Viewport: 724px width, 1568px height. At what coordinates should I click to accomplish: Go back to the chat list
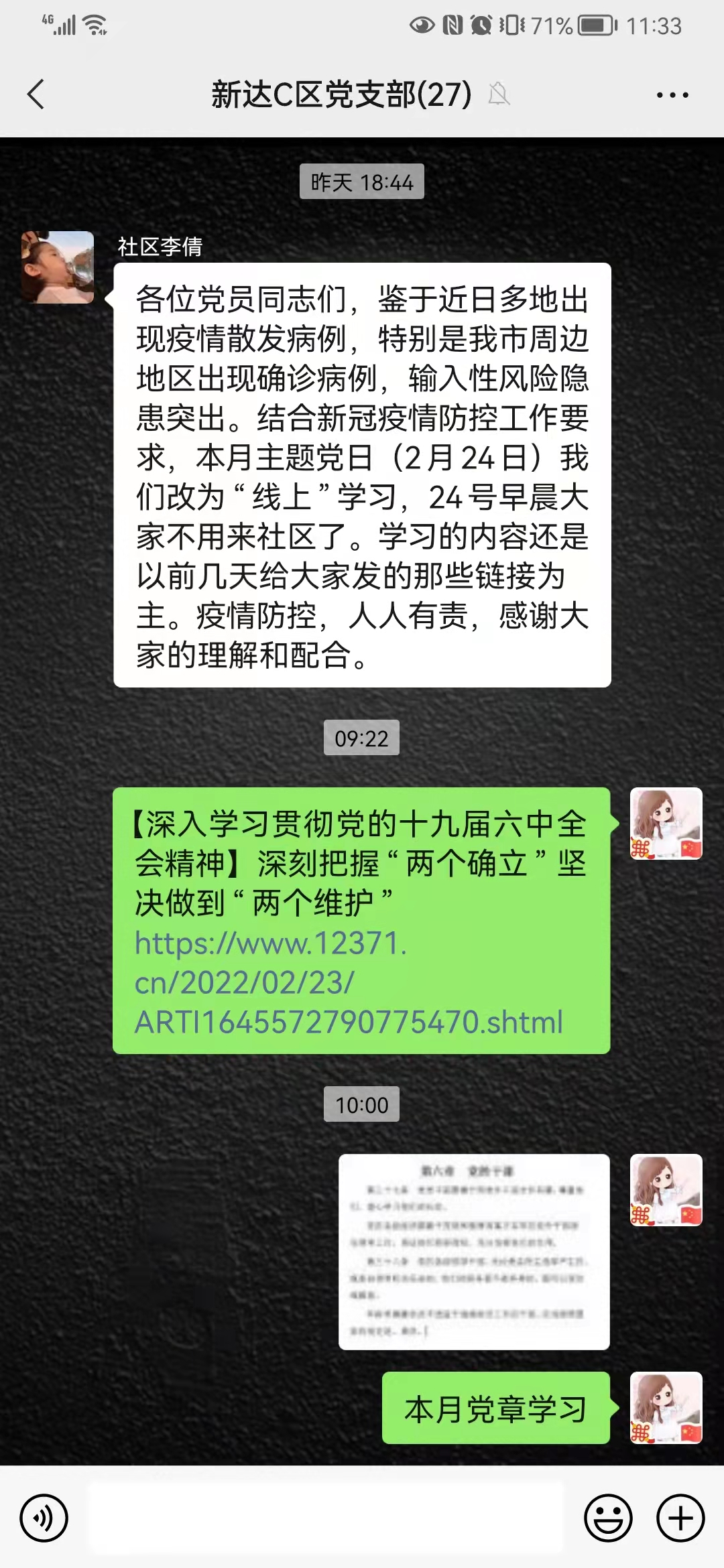tap(36, 94)
